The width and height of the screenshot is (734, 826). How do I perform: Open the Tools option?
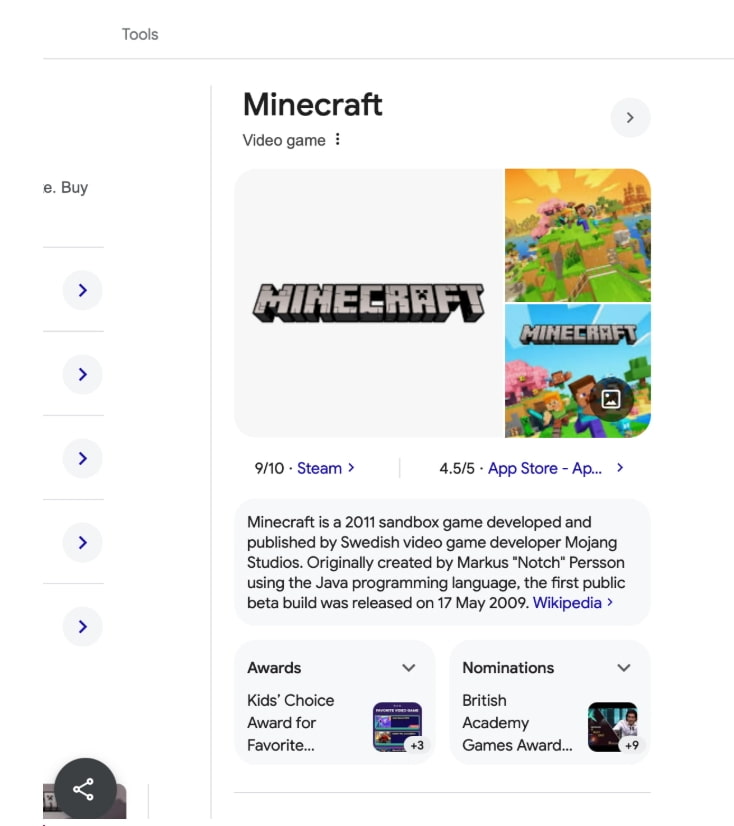tap(140, 34)
